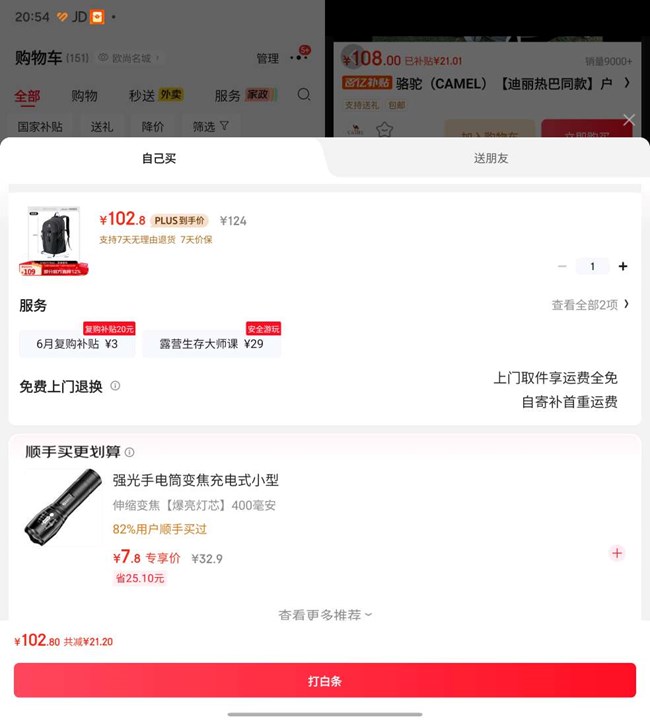This screenshot has height=721, width=650.
Task: Add the flashlight to this order
Action: 617,553
